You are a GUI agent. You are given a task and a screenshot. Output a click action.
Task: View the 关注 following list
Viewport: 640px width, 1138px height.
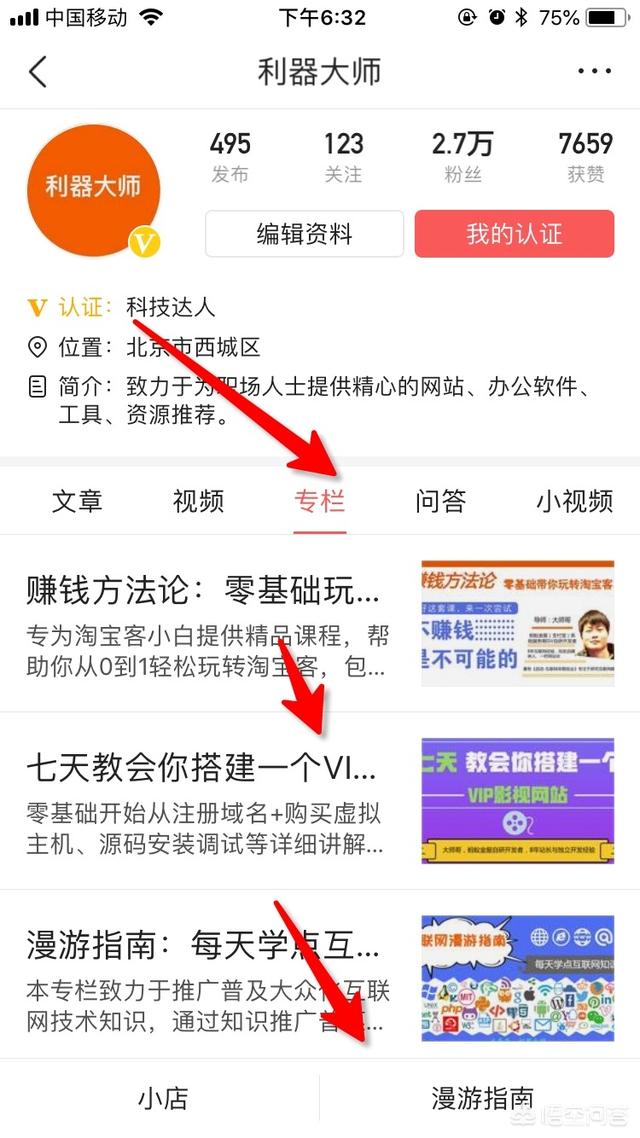[x=343, y=157]
